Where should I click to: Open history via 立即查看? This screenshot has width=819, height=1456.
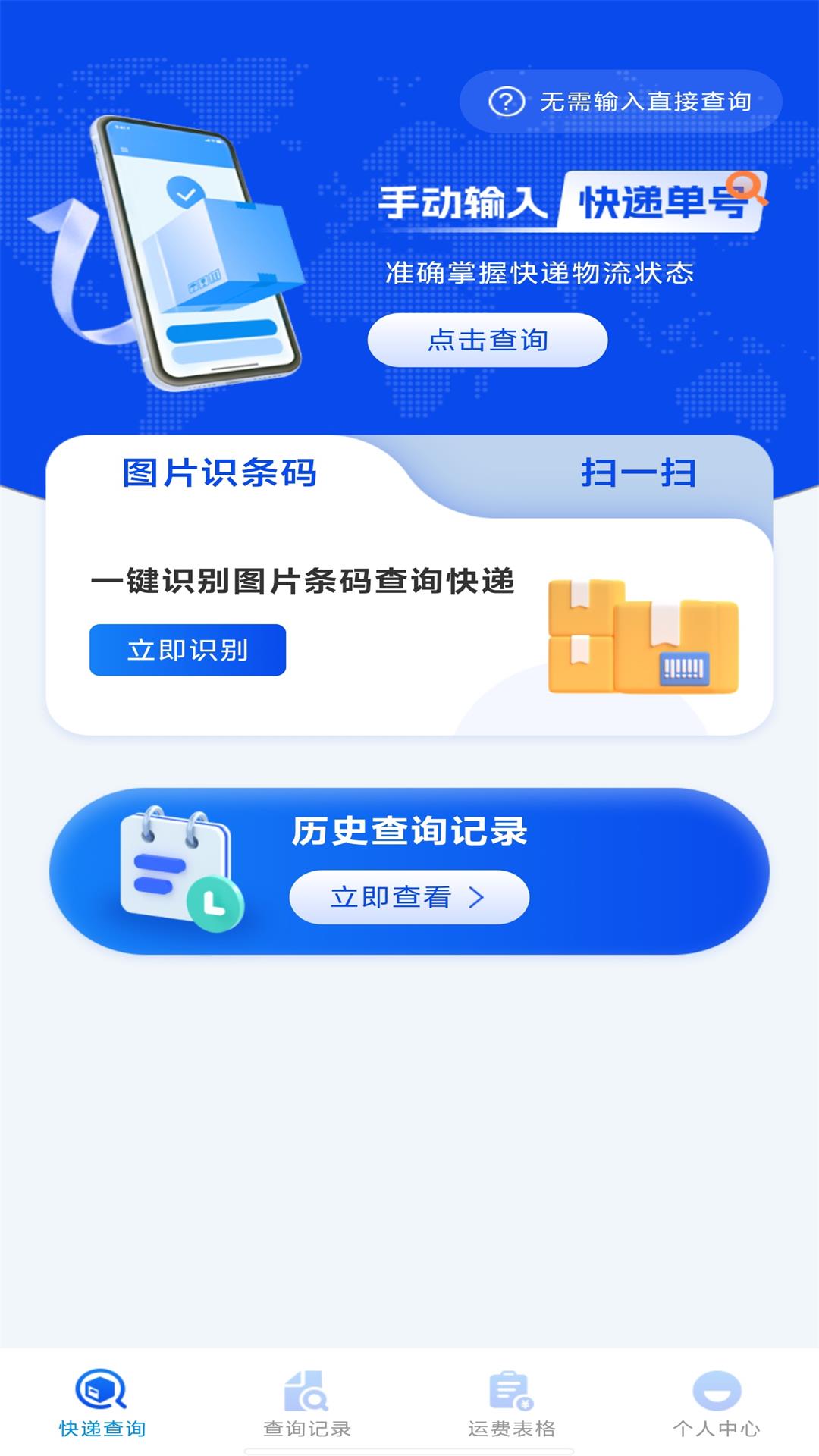409,897
